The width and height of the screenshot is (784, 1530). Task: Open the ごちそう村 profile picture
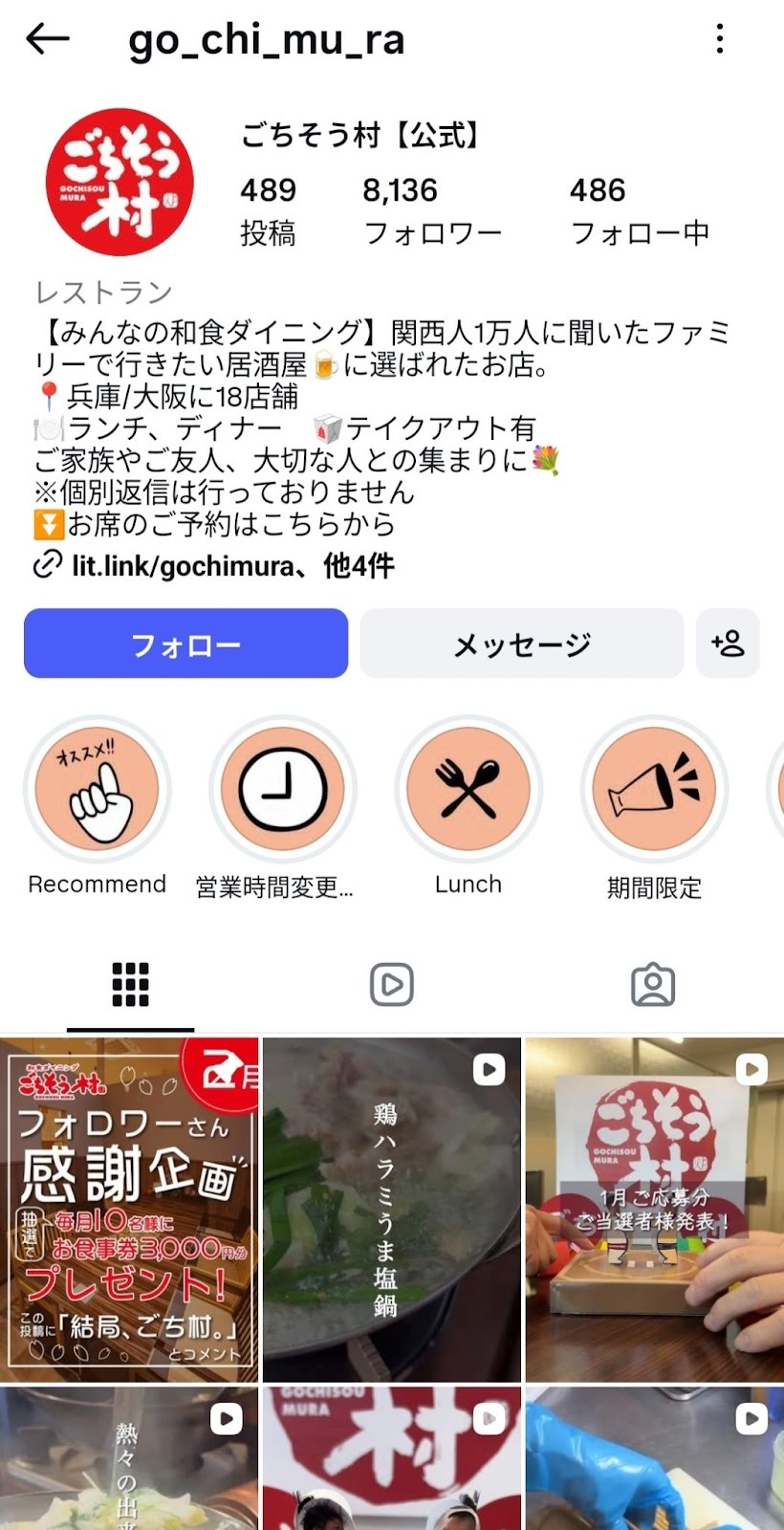[120, 182]
